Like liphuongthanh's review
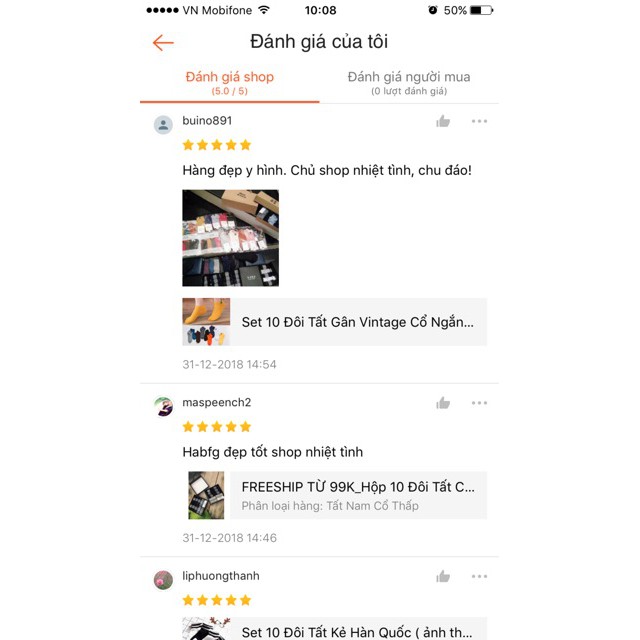640x640 pixels. [443, 577]
